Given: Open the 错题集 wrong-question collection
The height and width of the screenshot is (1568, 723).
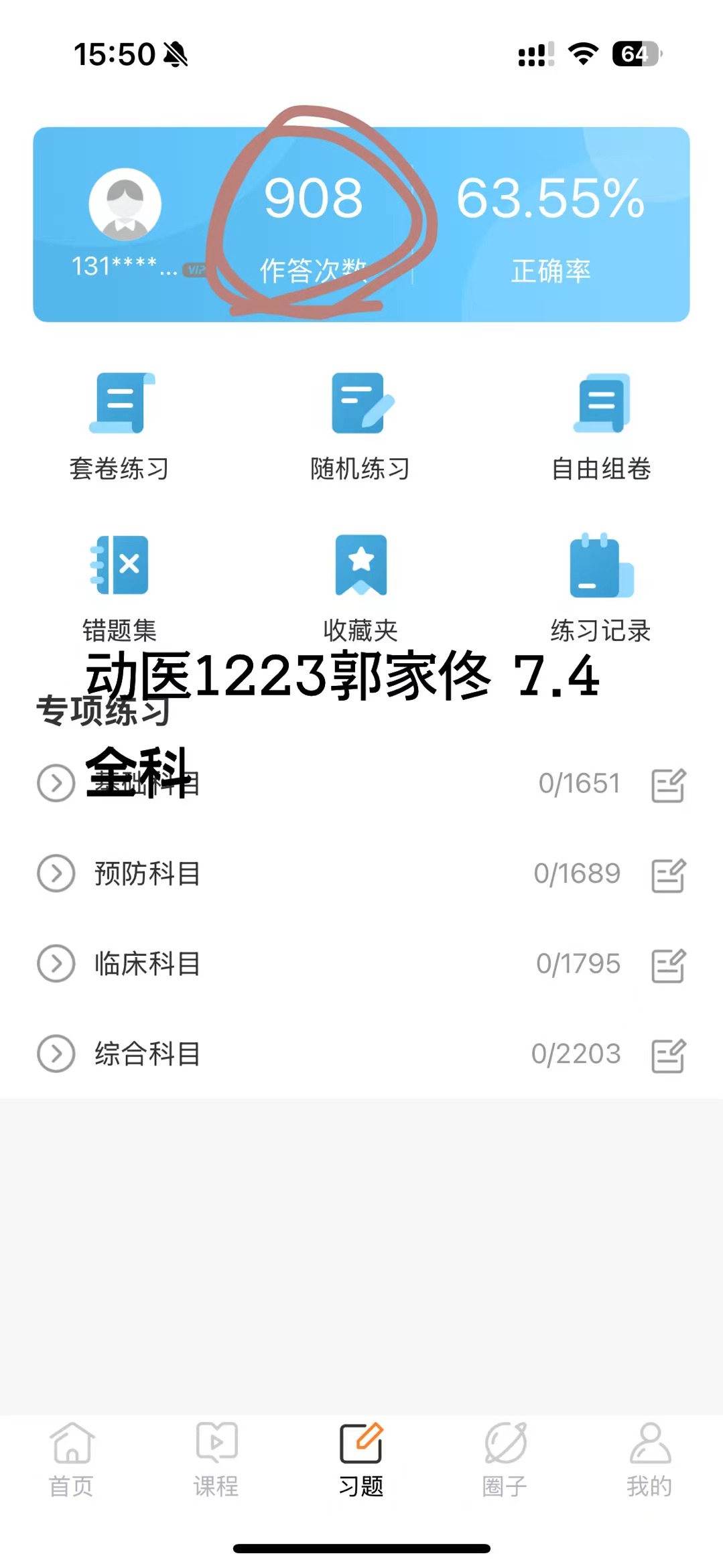Looking at the screenshot, I should (x=120, y=588).
